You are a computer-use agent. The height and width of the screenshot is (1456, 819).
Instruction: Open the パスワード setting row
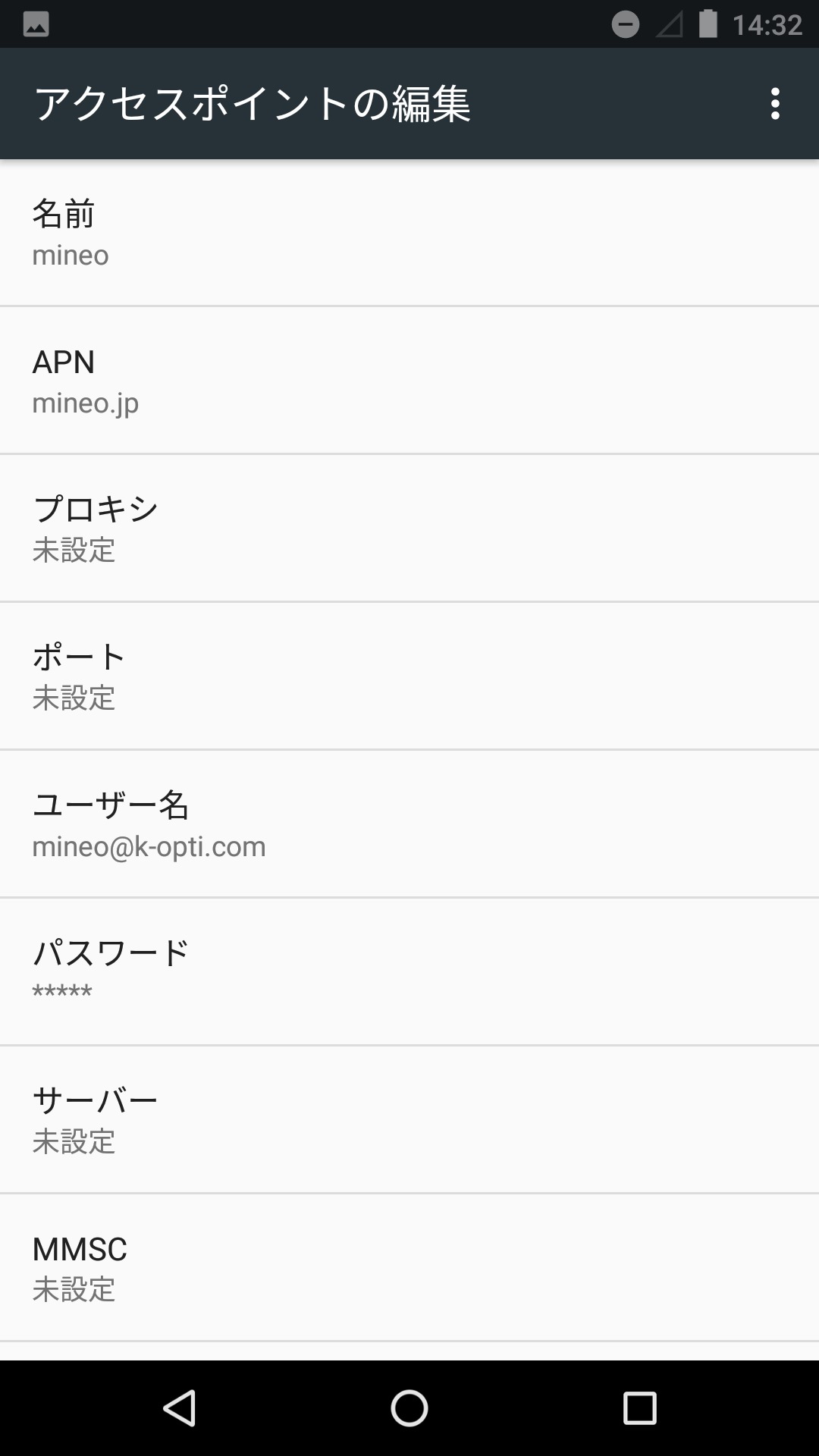[x=409, y=971]
